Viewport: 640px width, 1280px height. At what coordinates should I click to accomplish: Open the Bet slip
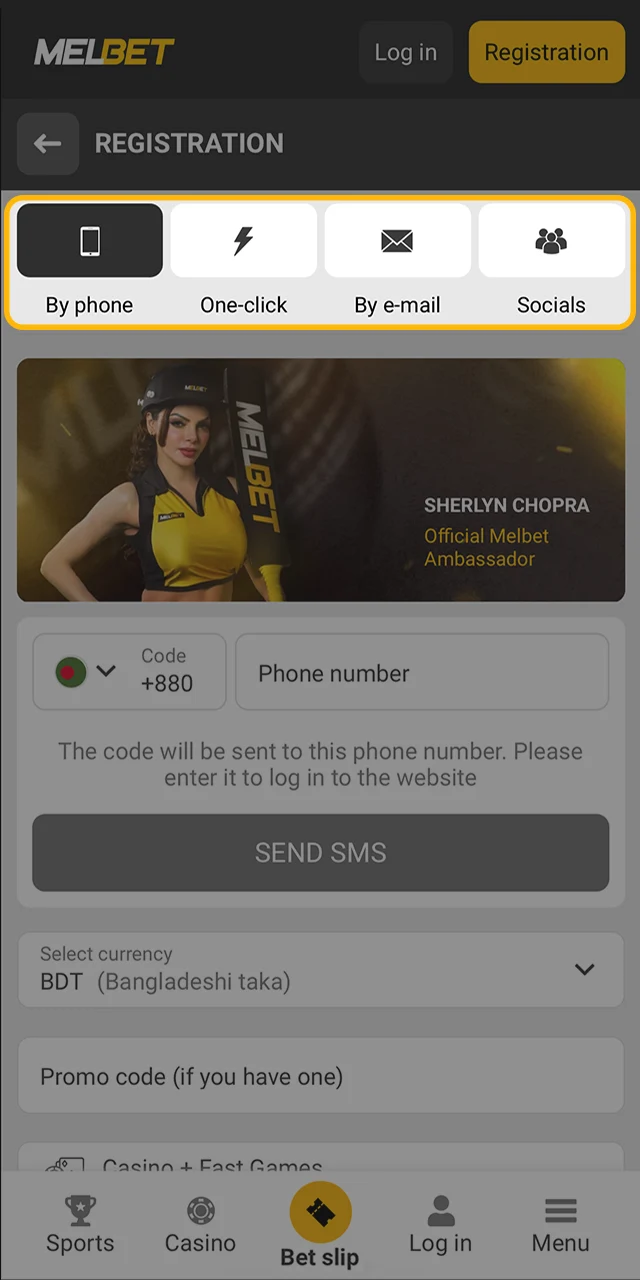(320, 1225)
